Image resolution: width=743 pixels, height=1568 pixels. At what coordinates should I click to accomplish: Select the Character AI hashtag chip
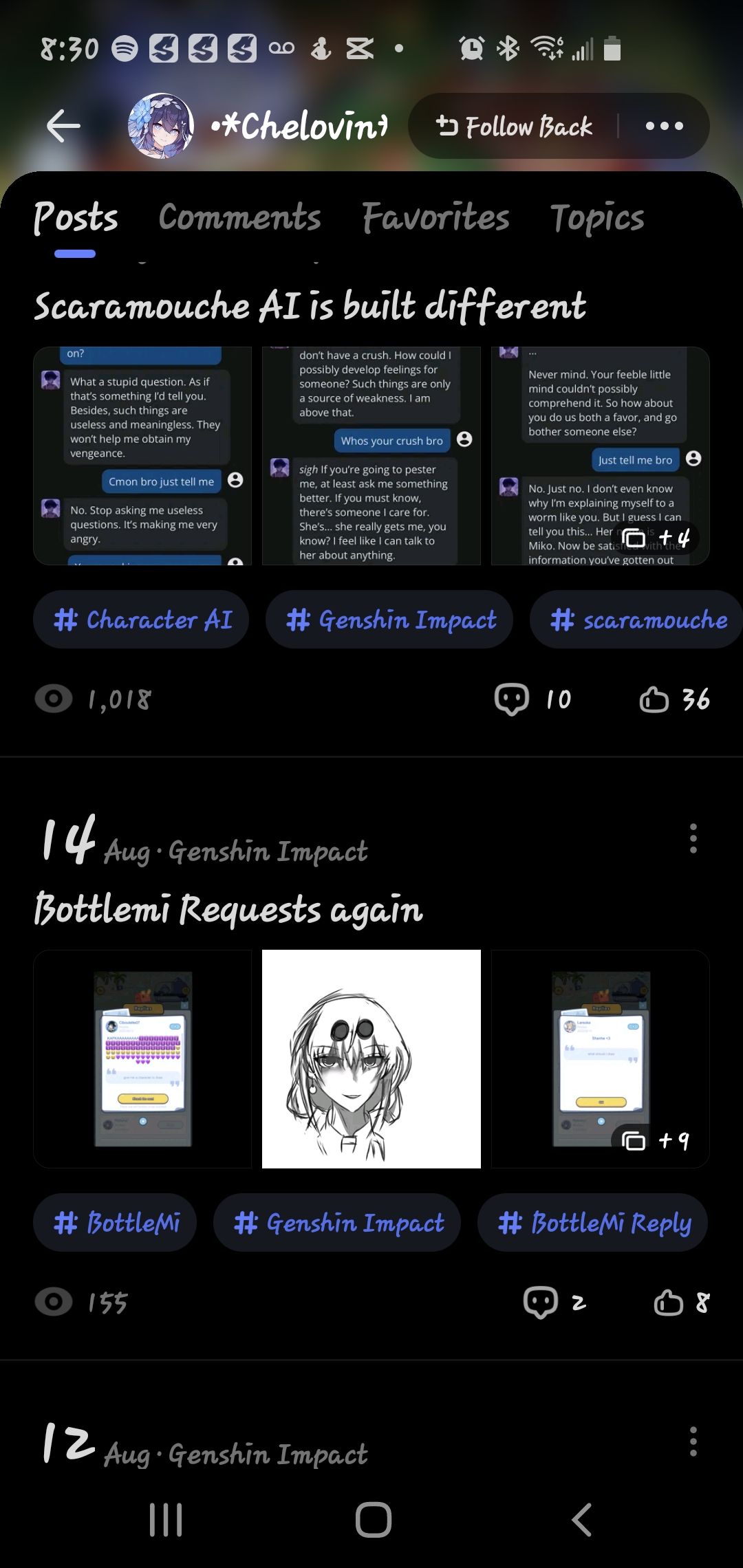pos(142,620)
